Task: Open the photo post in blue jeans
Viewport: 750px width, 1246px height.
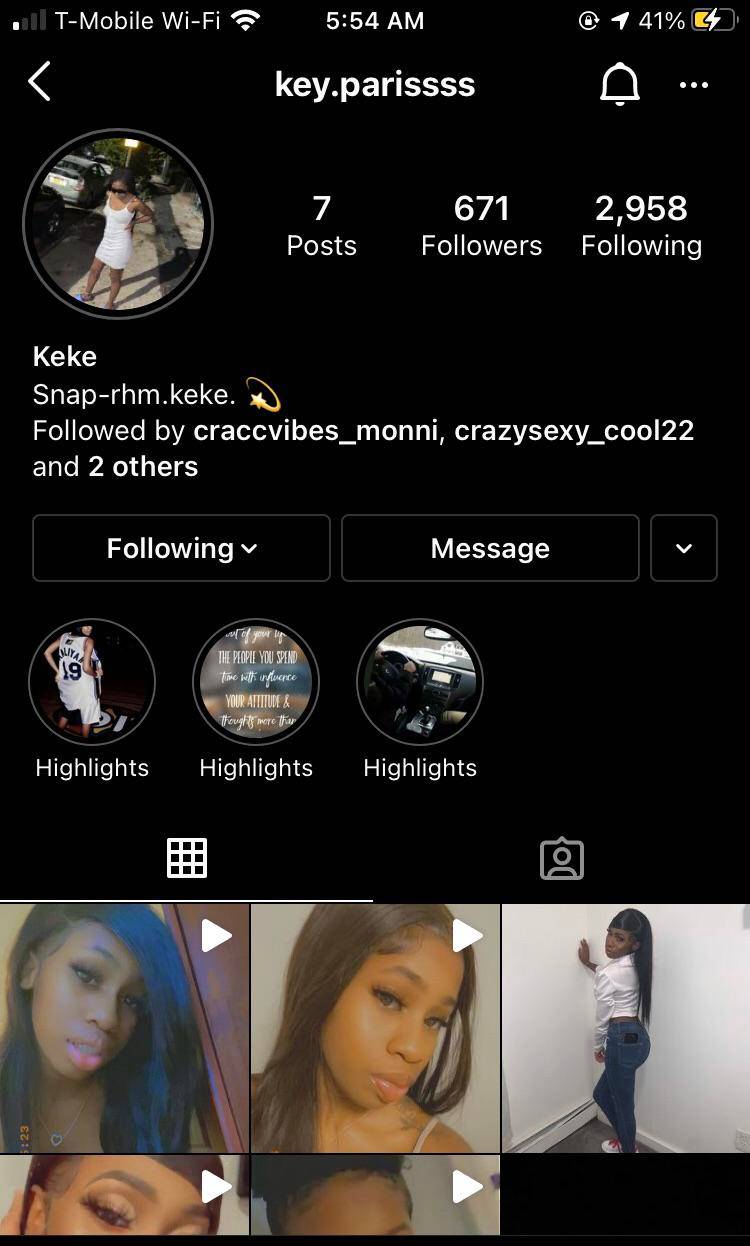Action: point(626,1028)
